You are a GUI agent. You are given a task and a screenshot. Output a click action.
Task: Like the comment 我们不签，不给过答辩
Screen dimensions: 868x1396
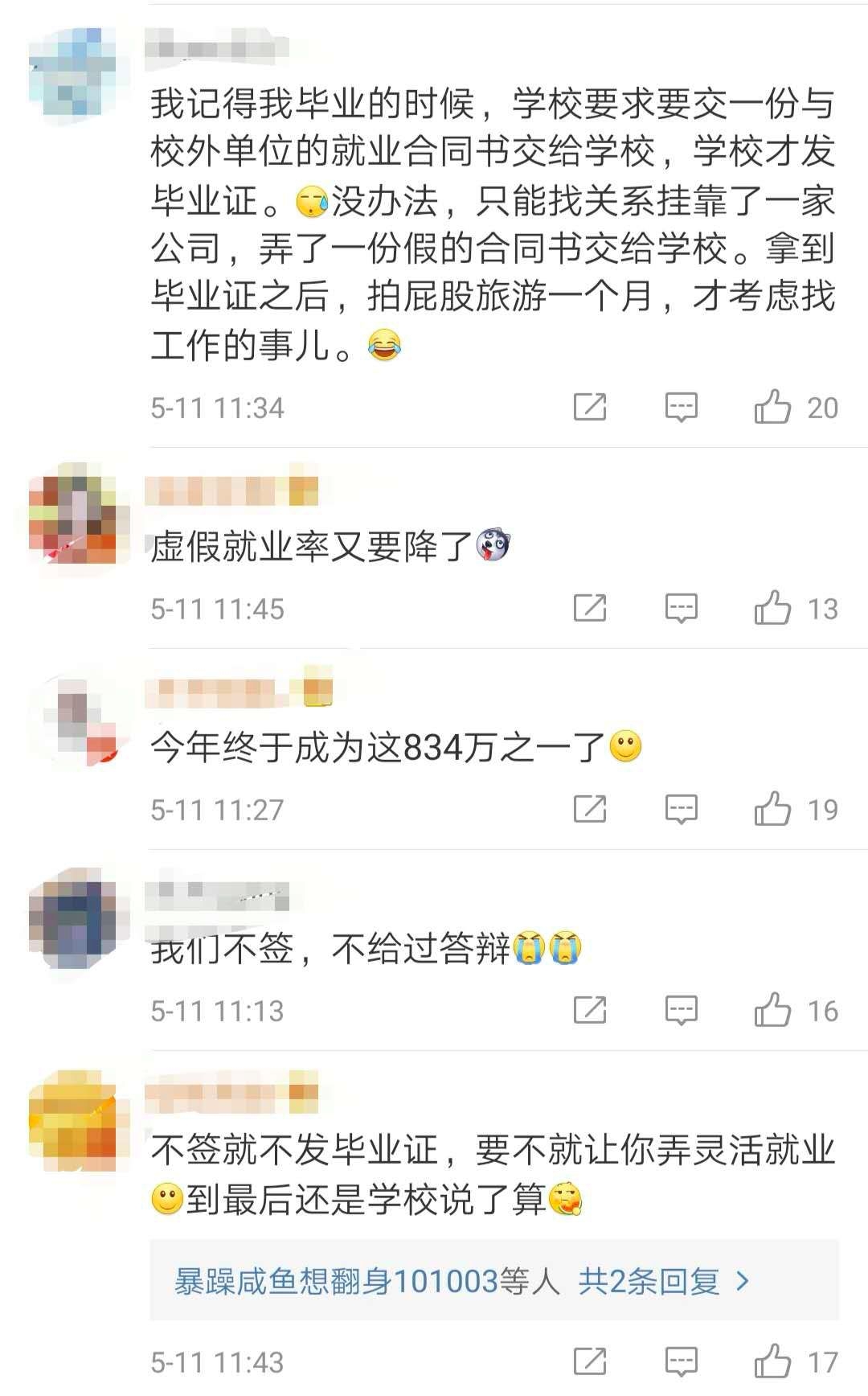pyautogui.click(x=772, y=1011)
